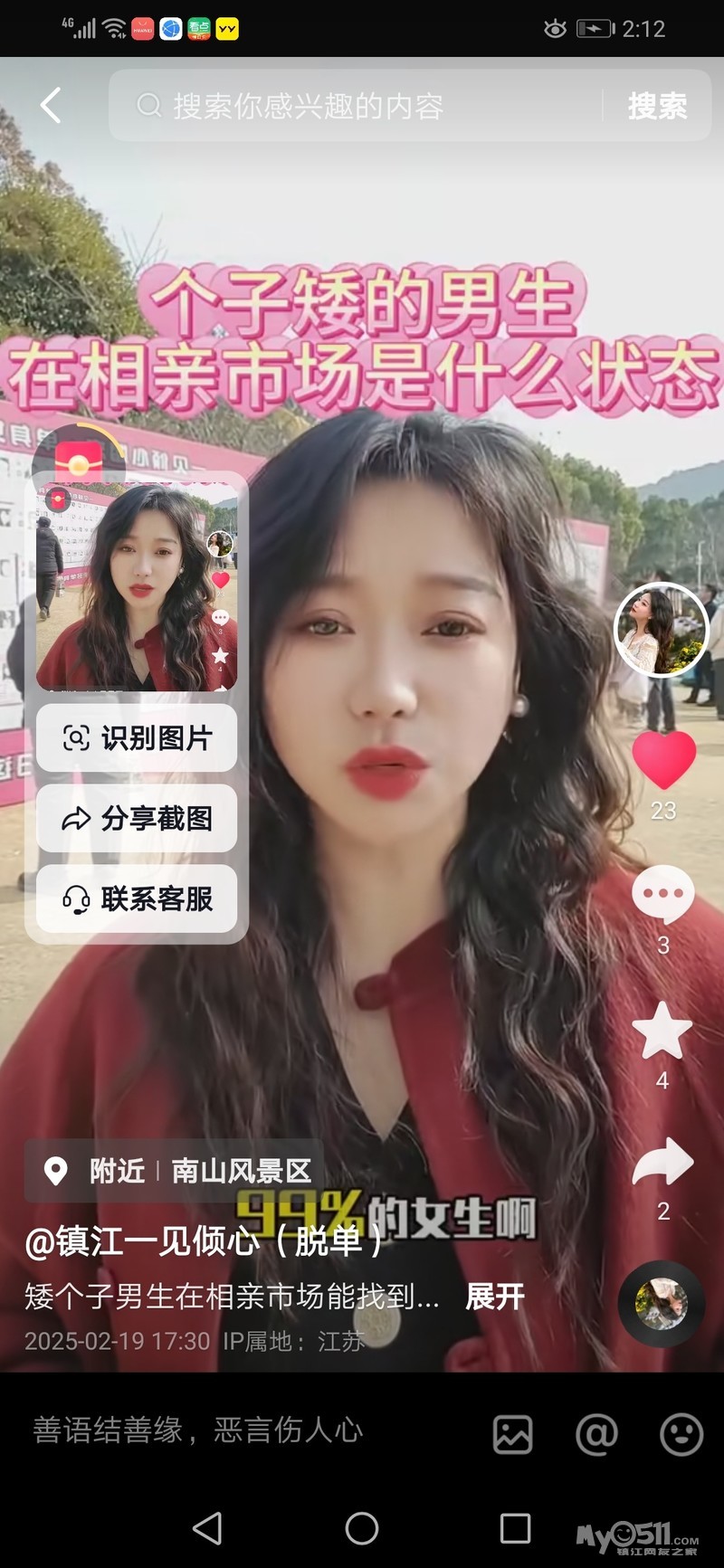This screenshot has width=724, height=1568.
Task: Open @镇江一见倾心（脱单）profile name
Action: (204, 1241)
